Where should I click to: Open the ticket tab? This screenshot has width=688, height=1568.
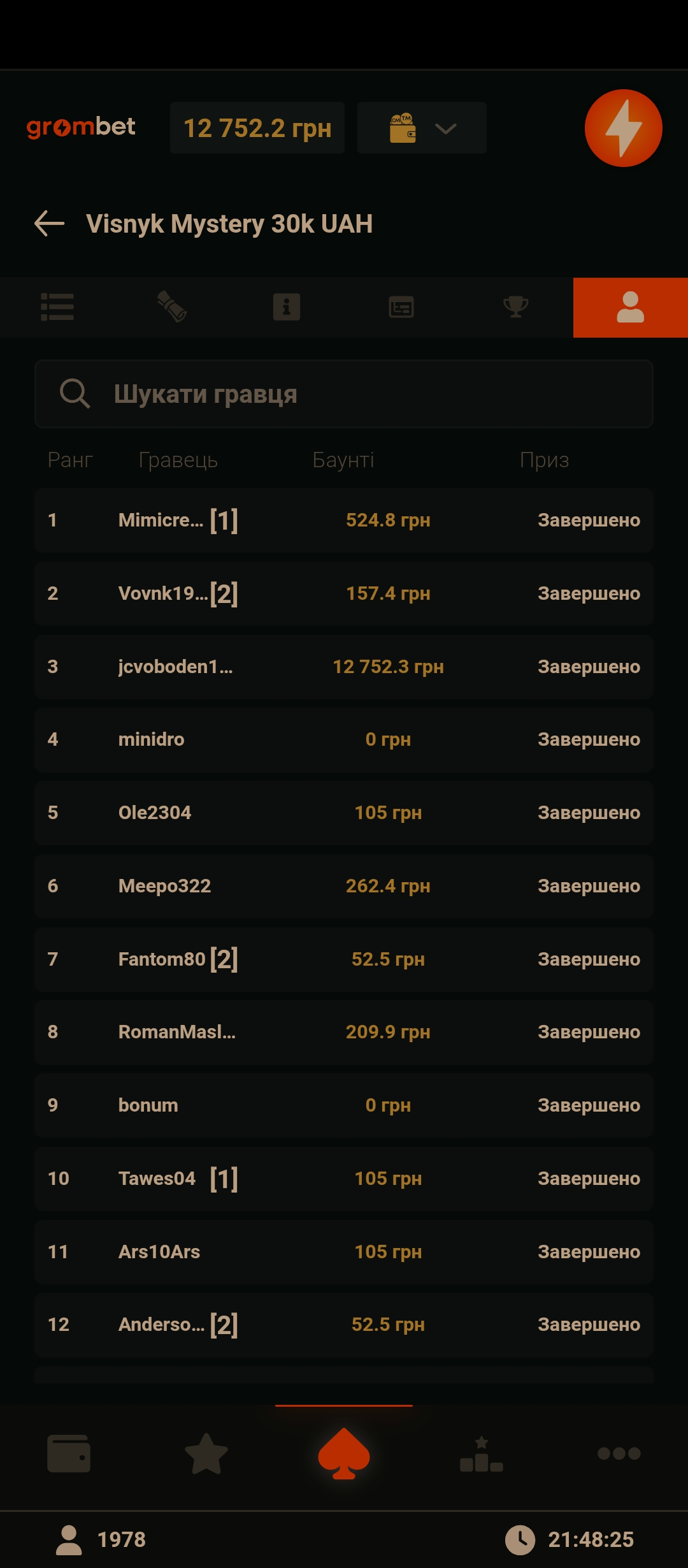[172, 307]
